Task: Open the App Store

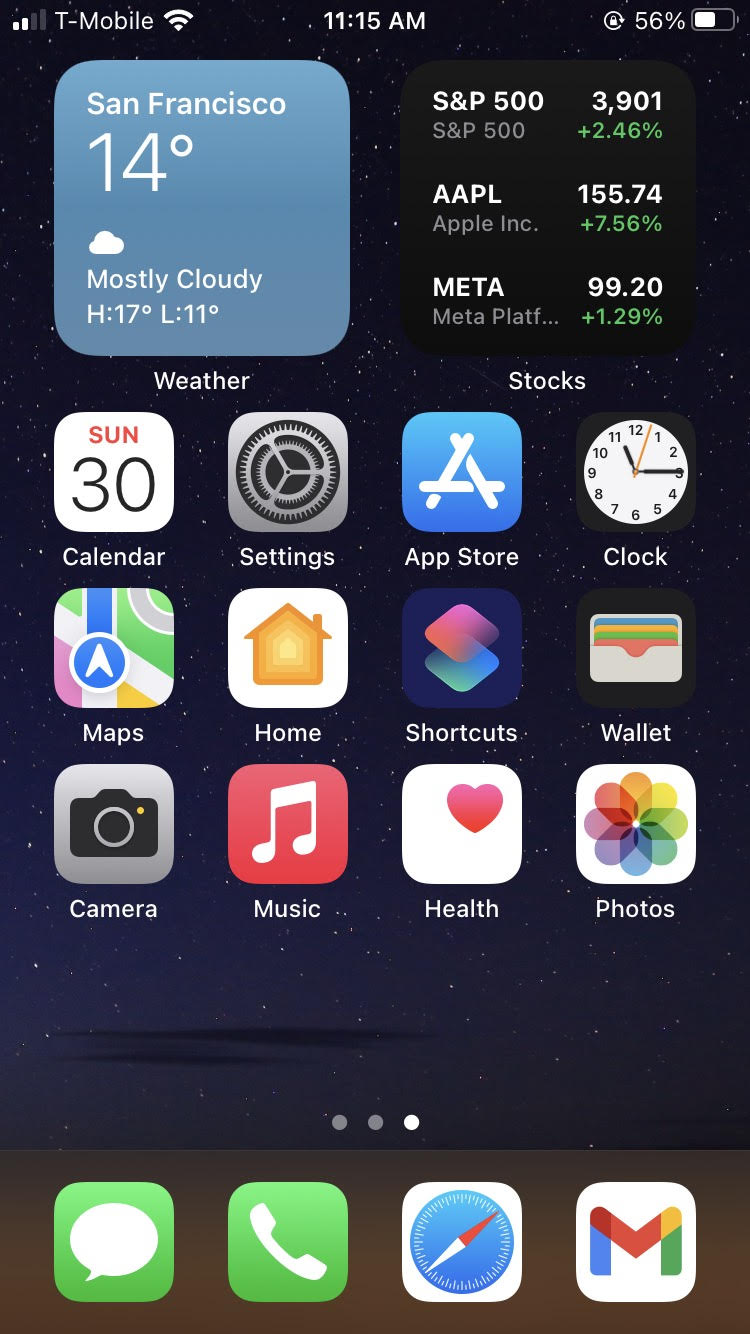Action: click(462, 472)
